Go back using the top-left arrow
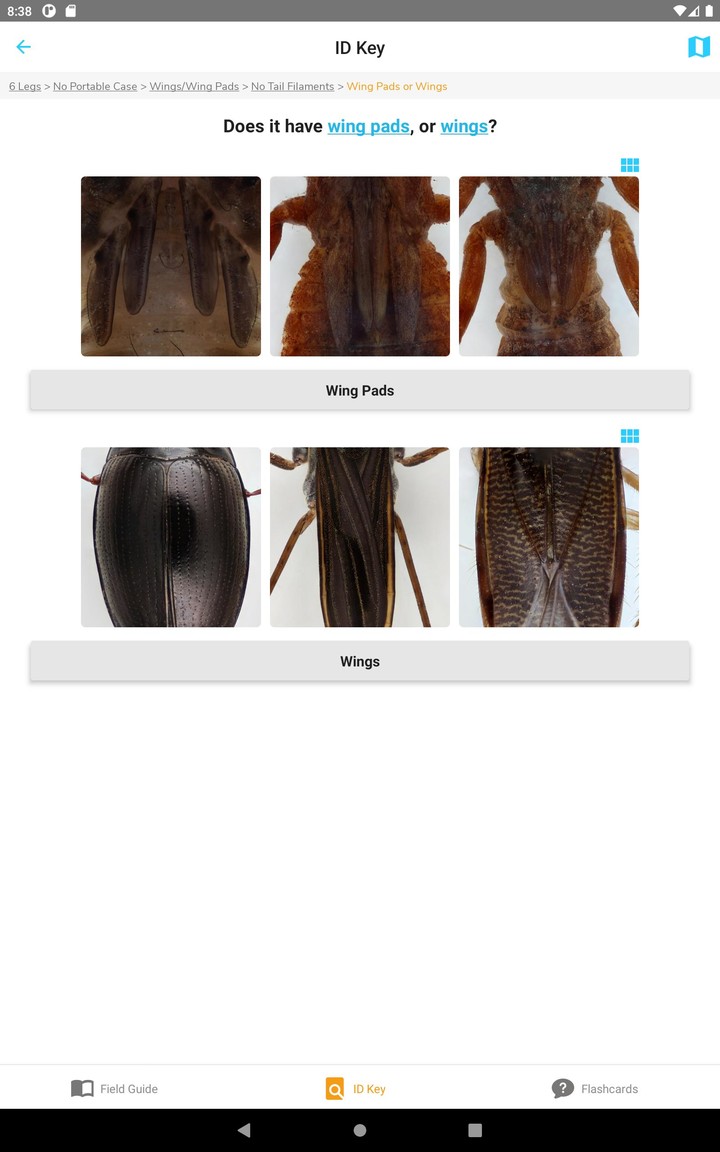The image size is (720, 1152). [23, 47]
